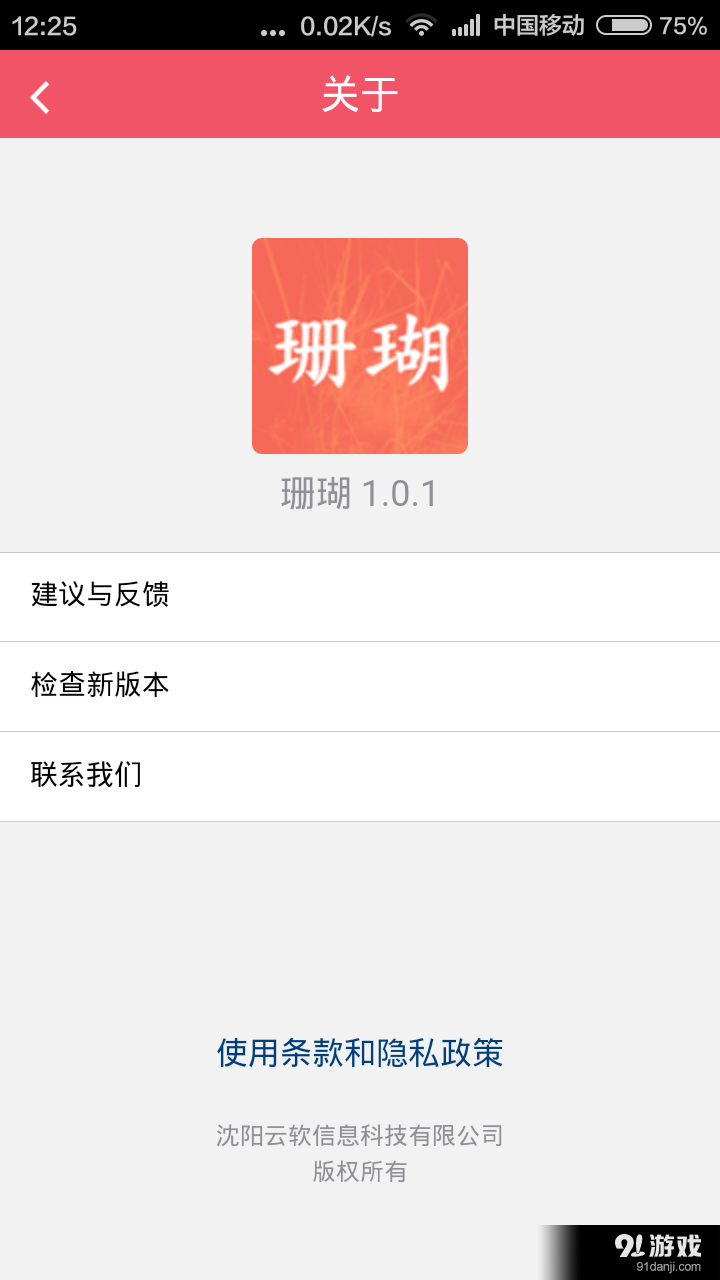Tap the 珊瑚 app logo icon
The height and width of the screenshot is (1280, 720).
[360, 344]
